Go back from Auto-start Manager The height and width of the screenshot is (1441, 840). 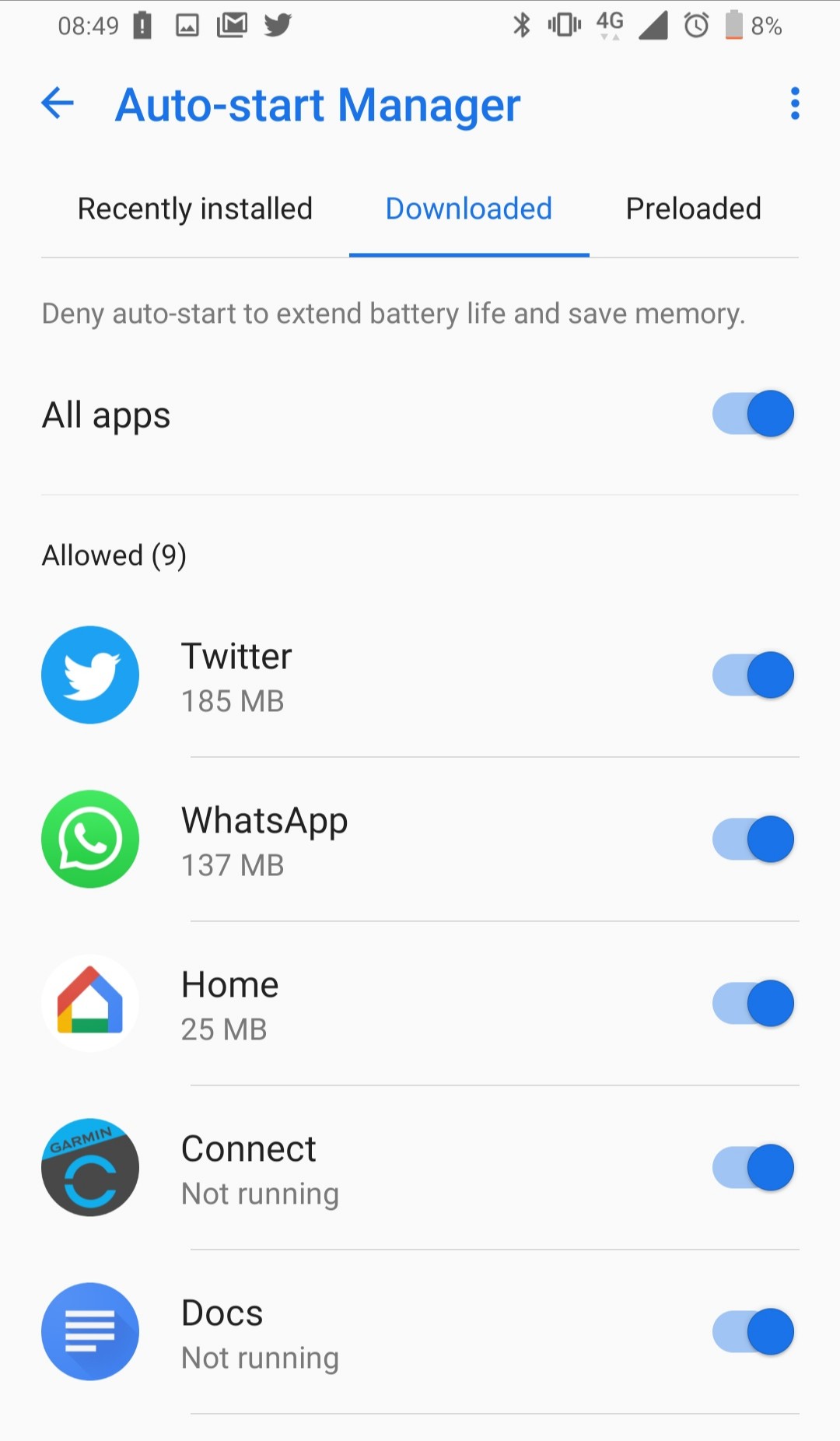coord(58,103)
